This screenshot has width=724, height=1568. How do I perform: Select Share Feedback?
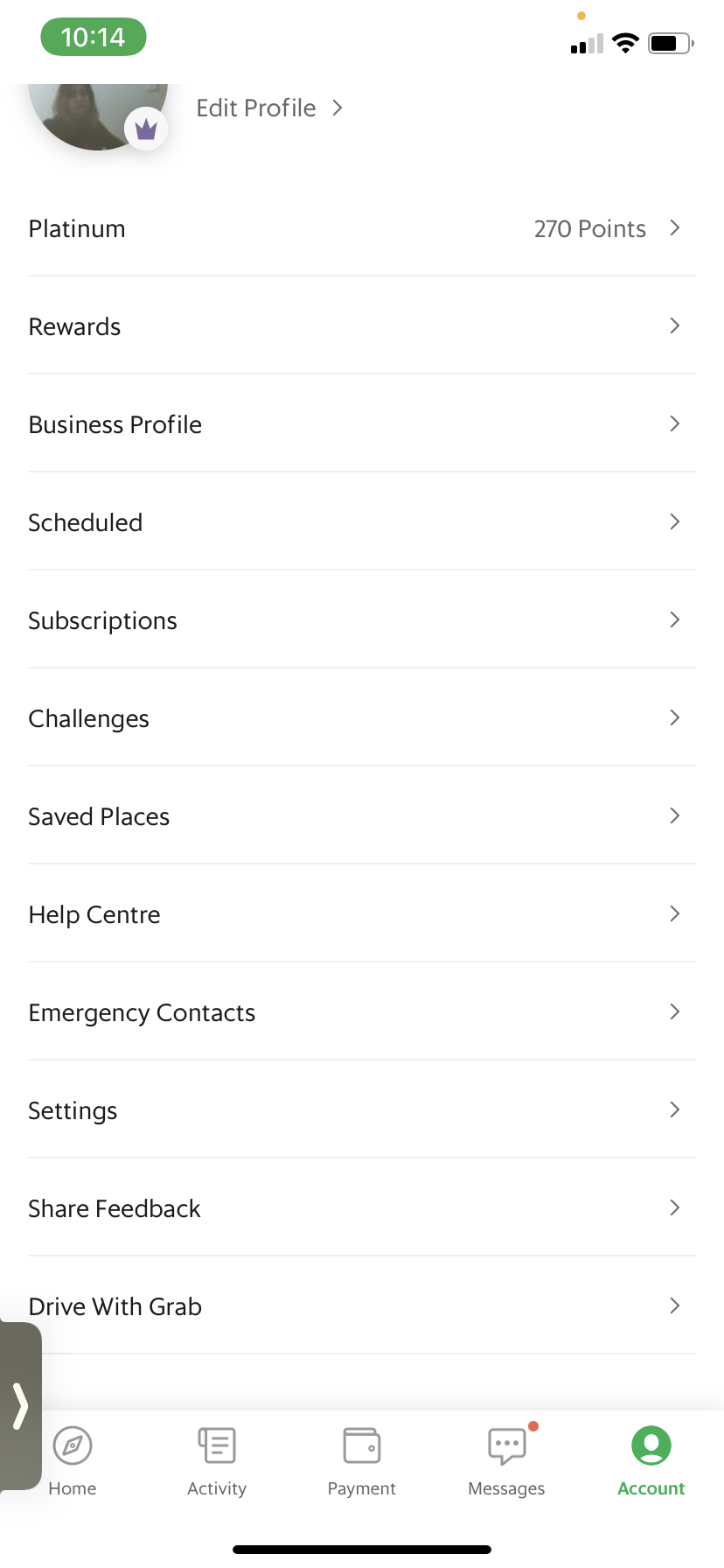click(362, 1209)
